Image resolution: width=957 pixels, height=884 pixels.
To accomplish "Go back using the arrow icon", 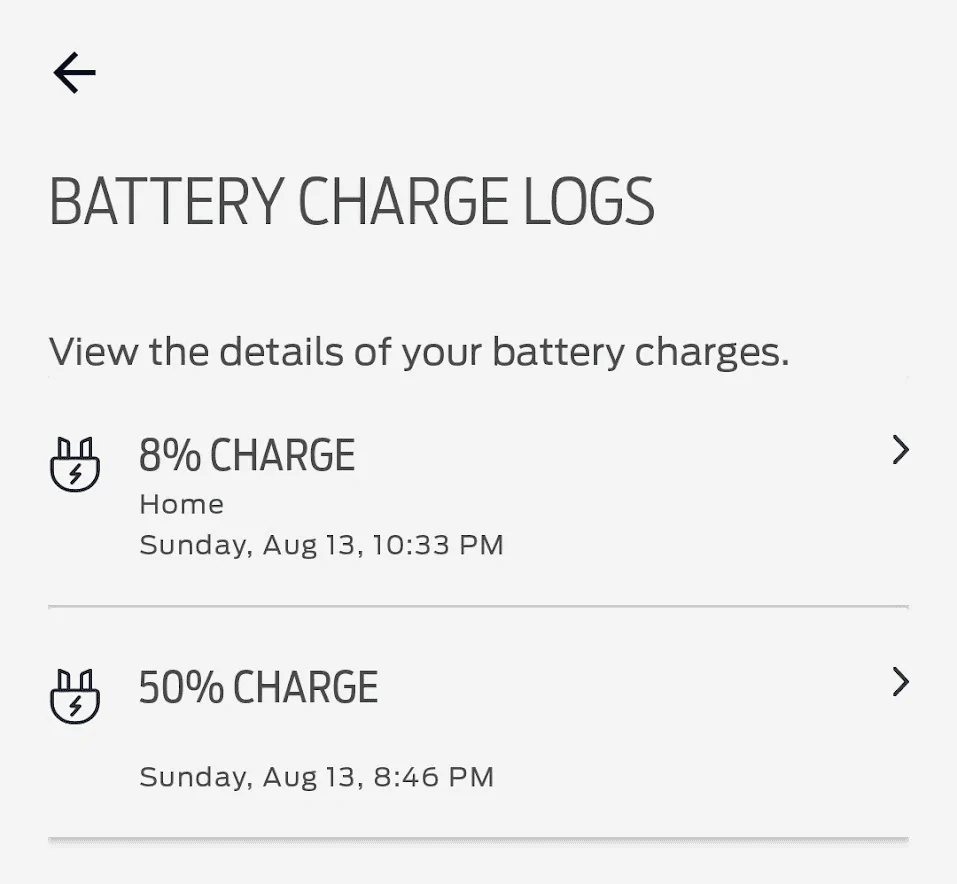I will [75, 73].
